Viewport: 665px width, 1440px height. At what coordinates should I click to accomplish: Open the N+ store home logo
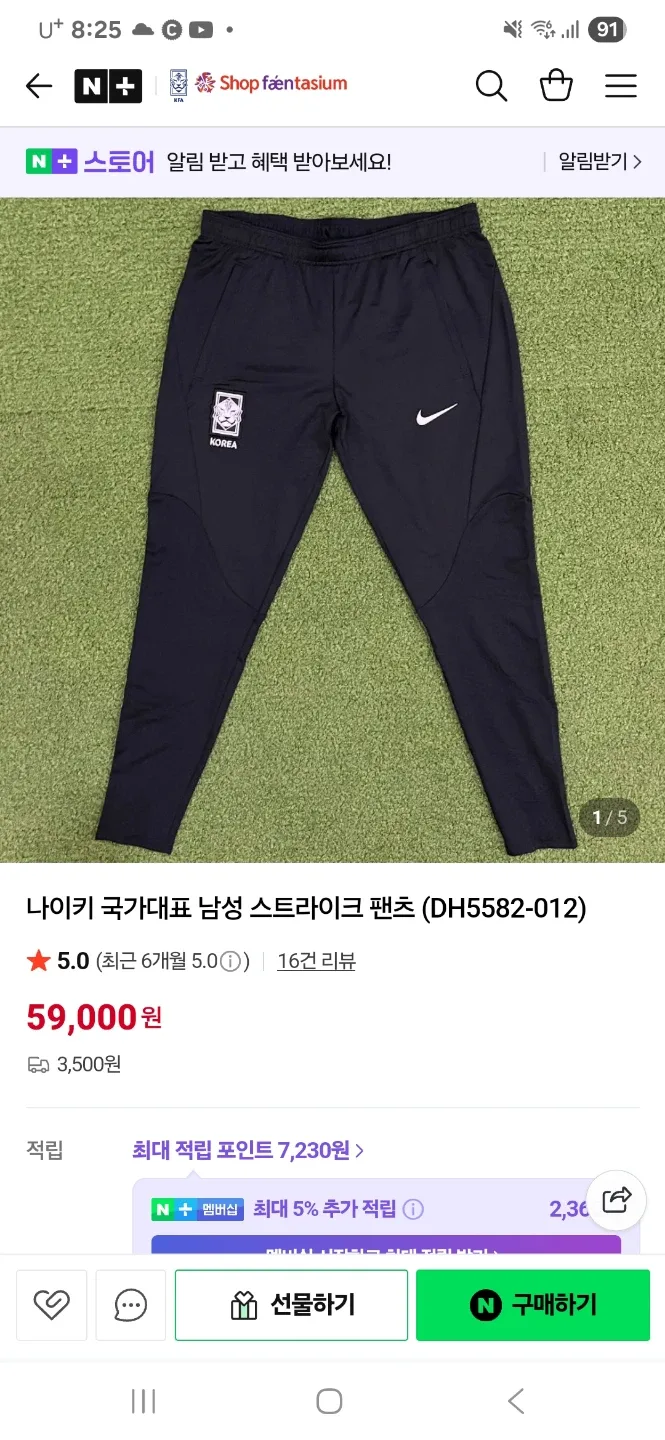coord(108,86)
